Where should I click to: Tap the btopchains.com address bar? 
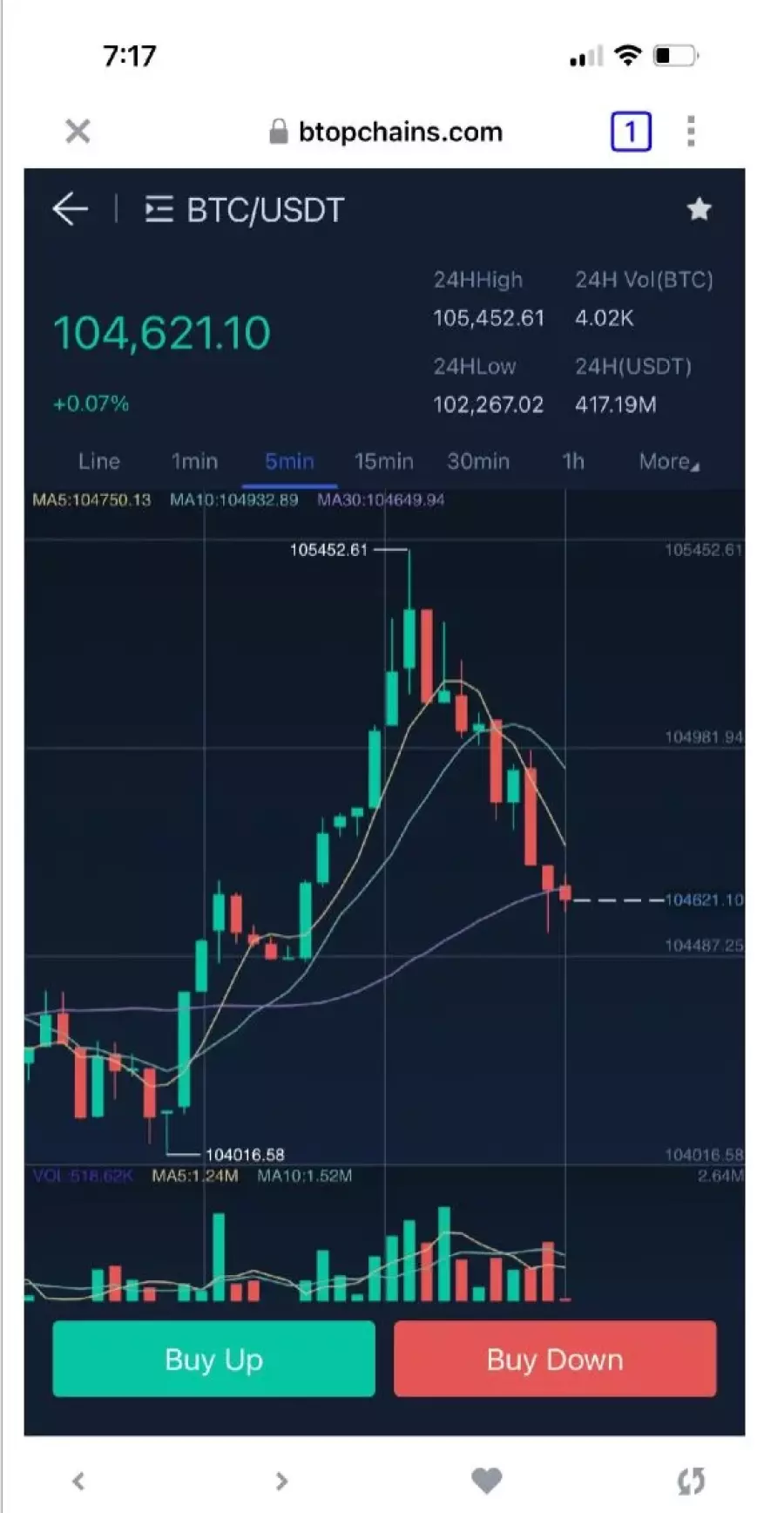(x=386, y=132)
